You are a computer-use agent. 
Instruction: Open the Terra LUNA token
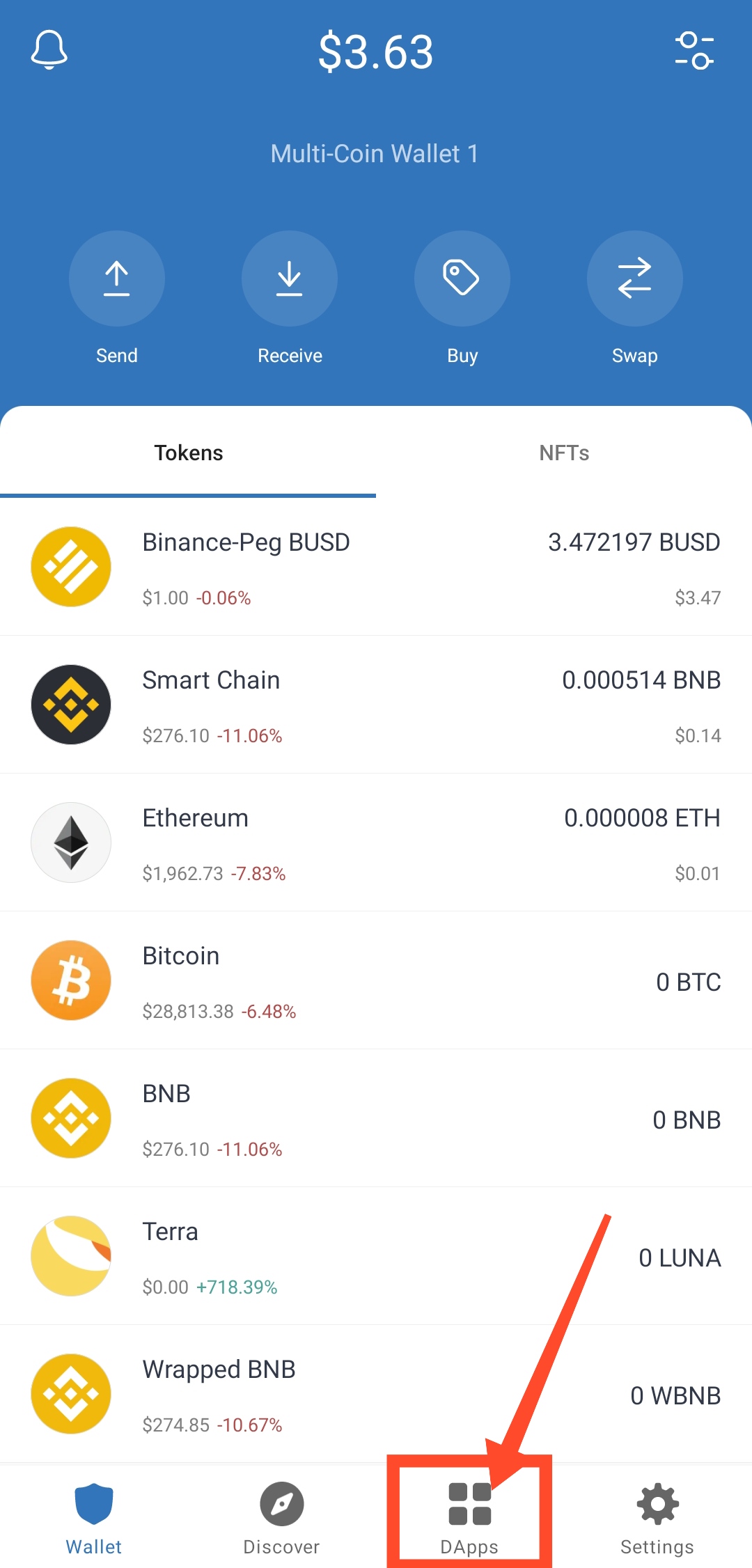[x=376, y=1256]
